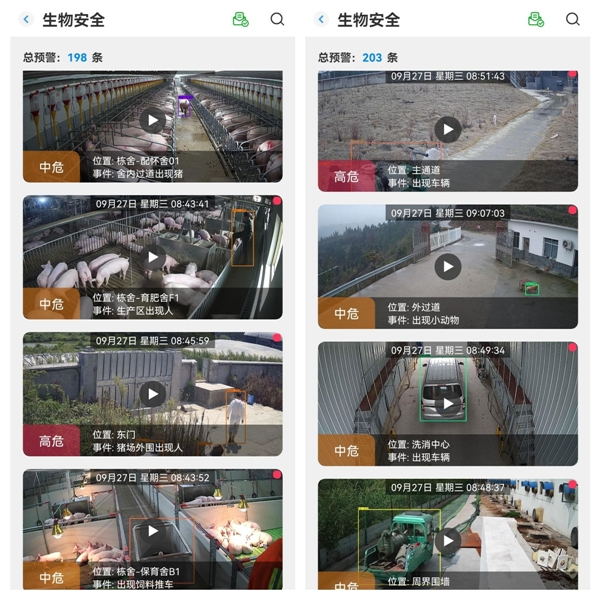Play the 外过道 出现小动物 alert video

447,266
